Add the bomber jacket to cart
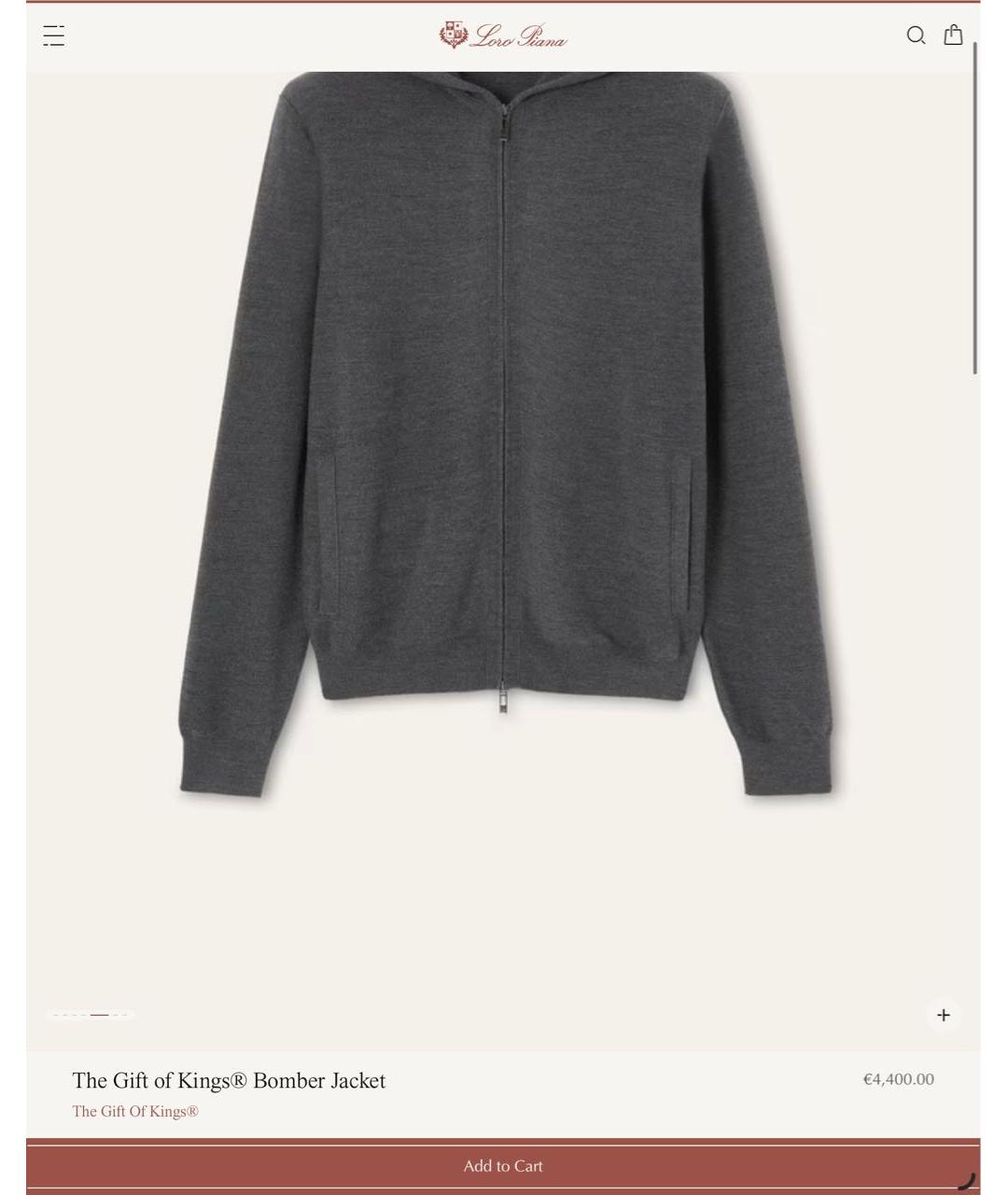 click(503, 1165)
